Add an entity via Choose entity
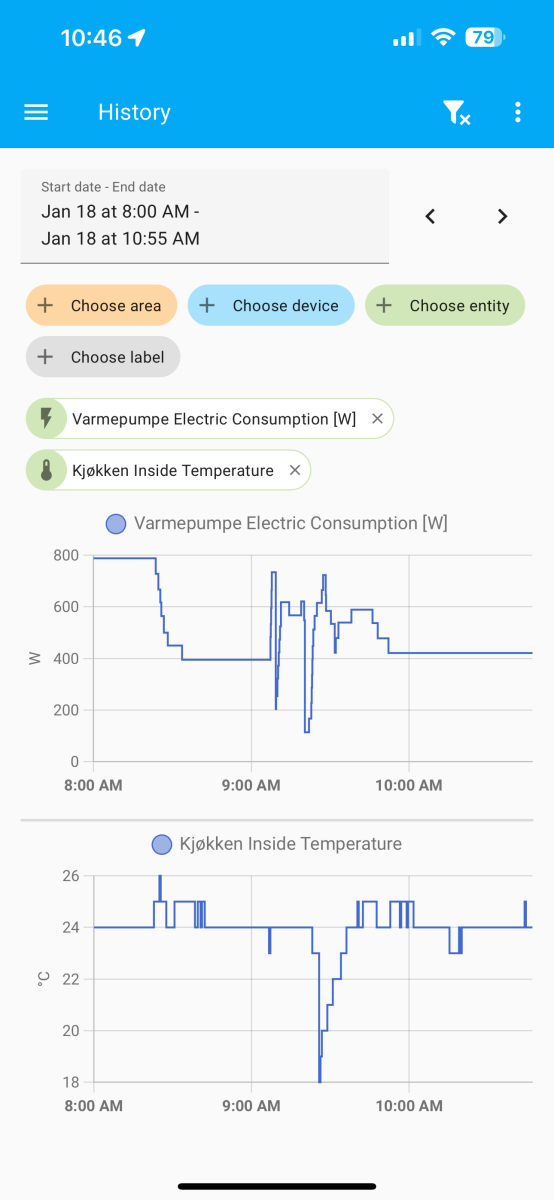The width and height of the screenshot is (554, 1200). (445, 306)
